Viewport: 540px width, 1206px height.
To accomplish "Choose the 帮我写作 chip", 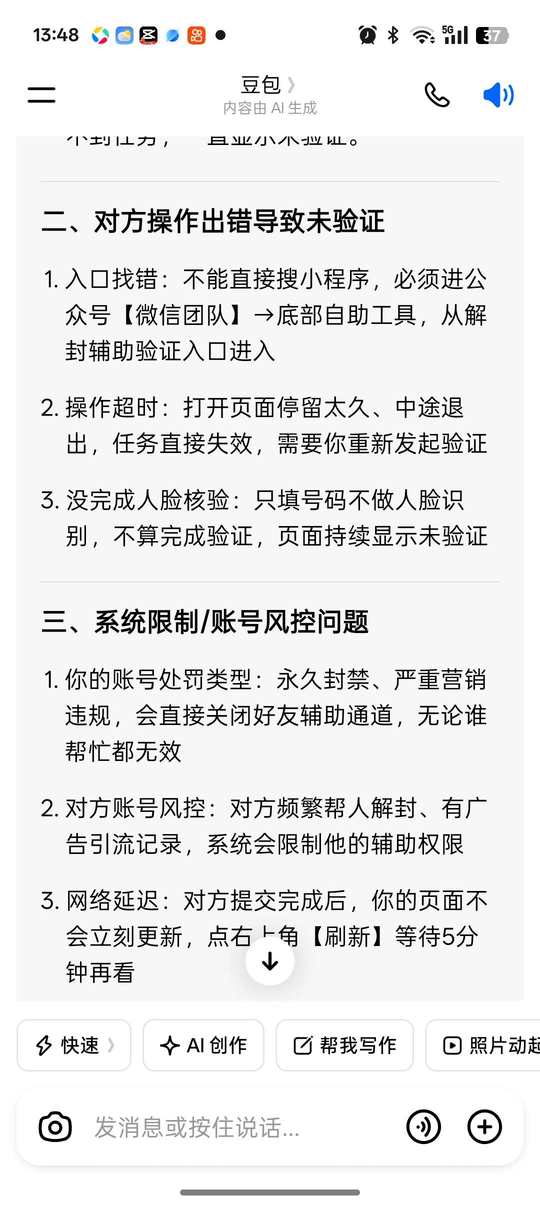I will tap(345, 1045).
